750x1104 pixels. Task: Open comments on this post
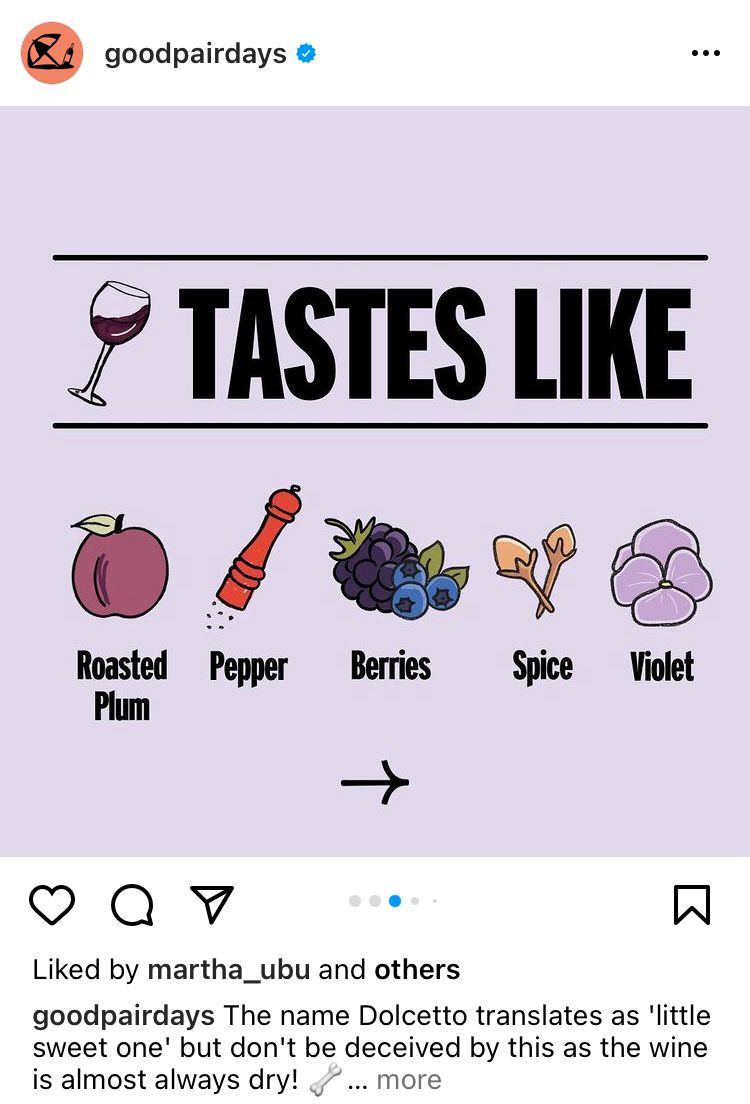[x=132, y=905]
